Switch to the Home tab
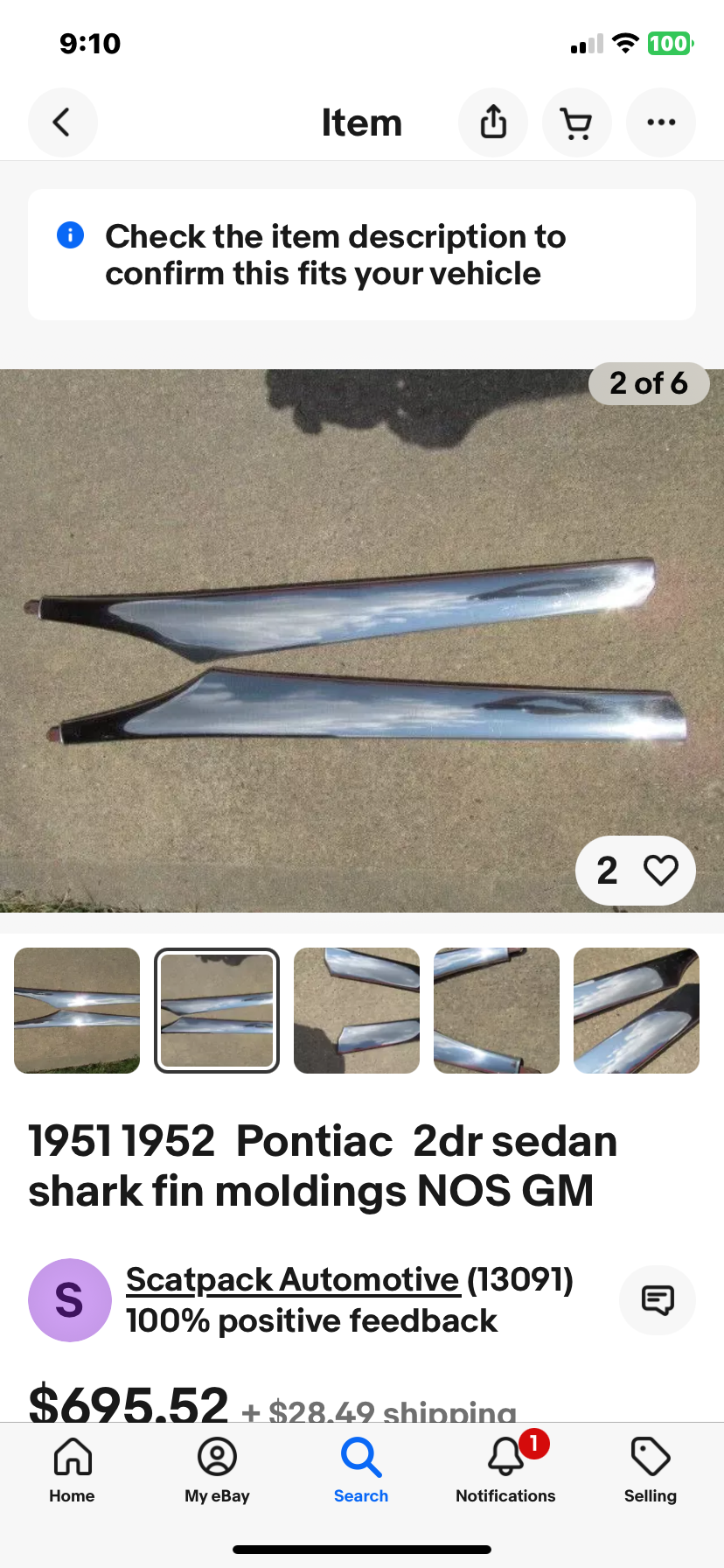 (x=73, y=1470)
